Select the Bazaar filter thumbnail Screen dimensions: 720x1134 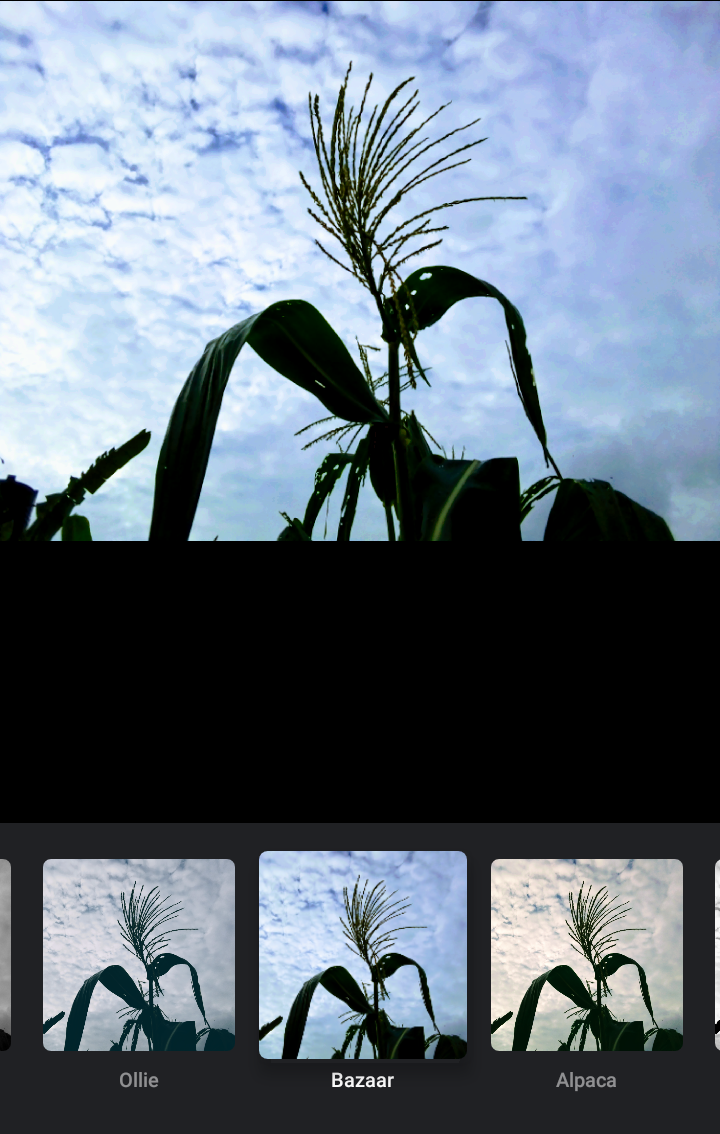tap(363, 954)
